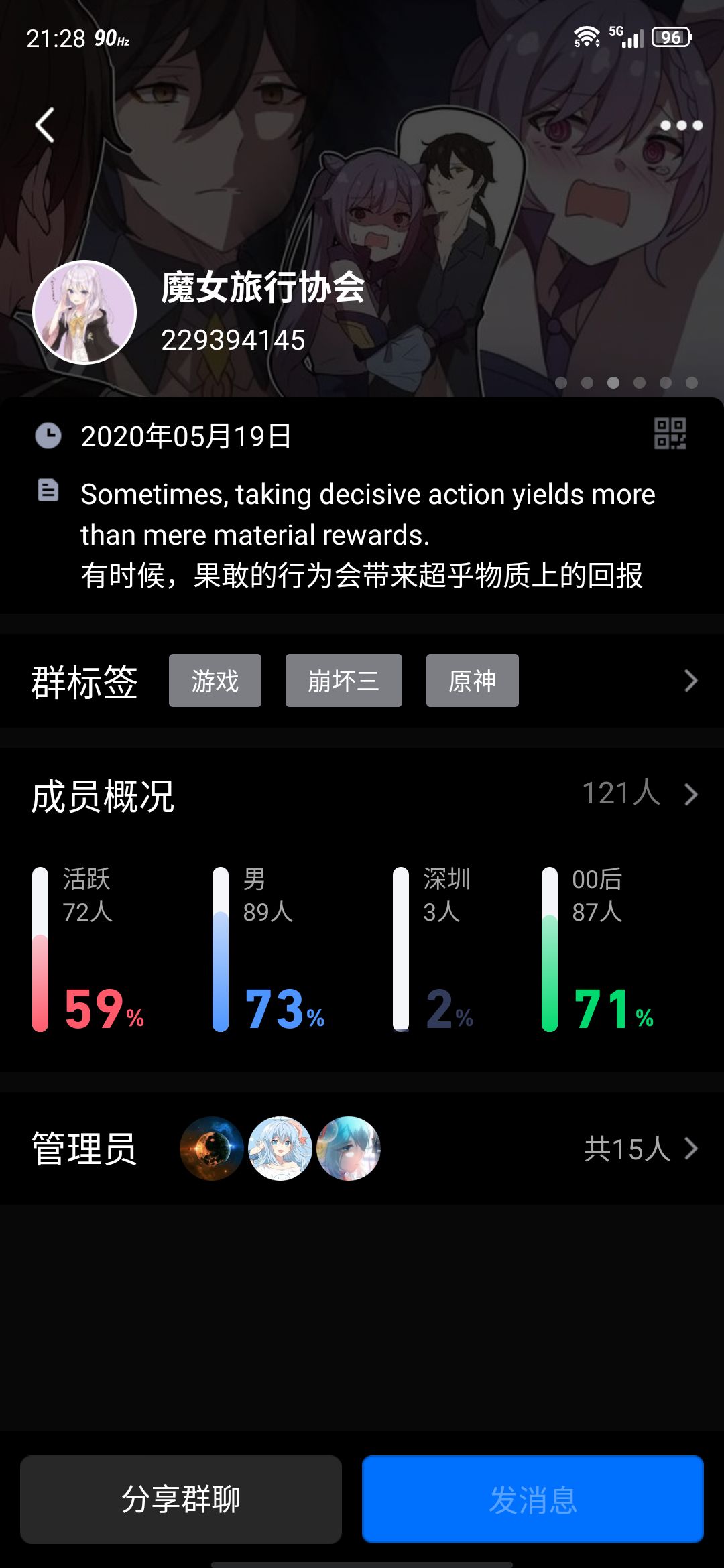Tap 发消息 to send a message
Viewport: 724px width, 1568px height.
(533, 1499)
